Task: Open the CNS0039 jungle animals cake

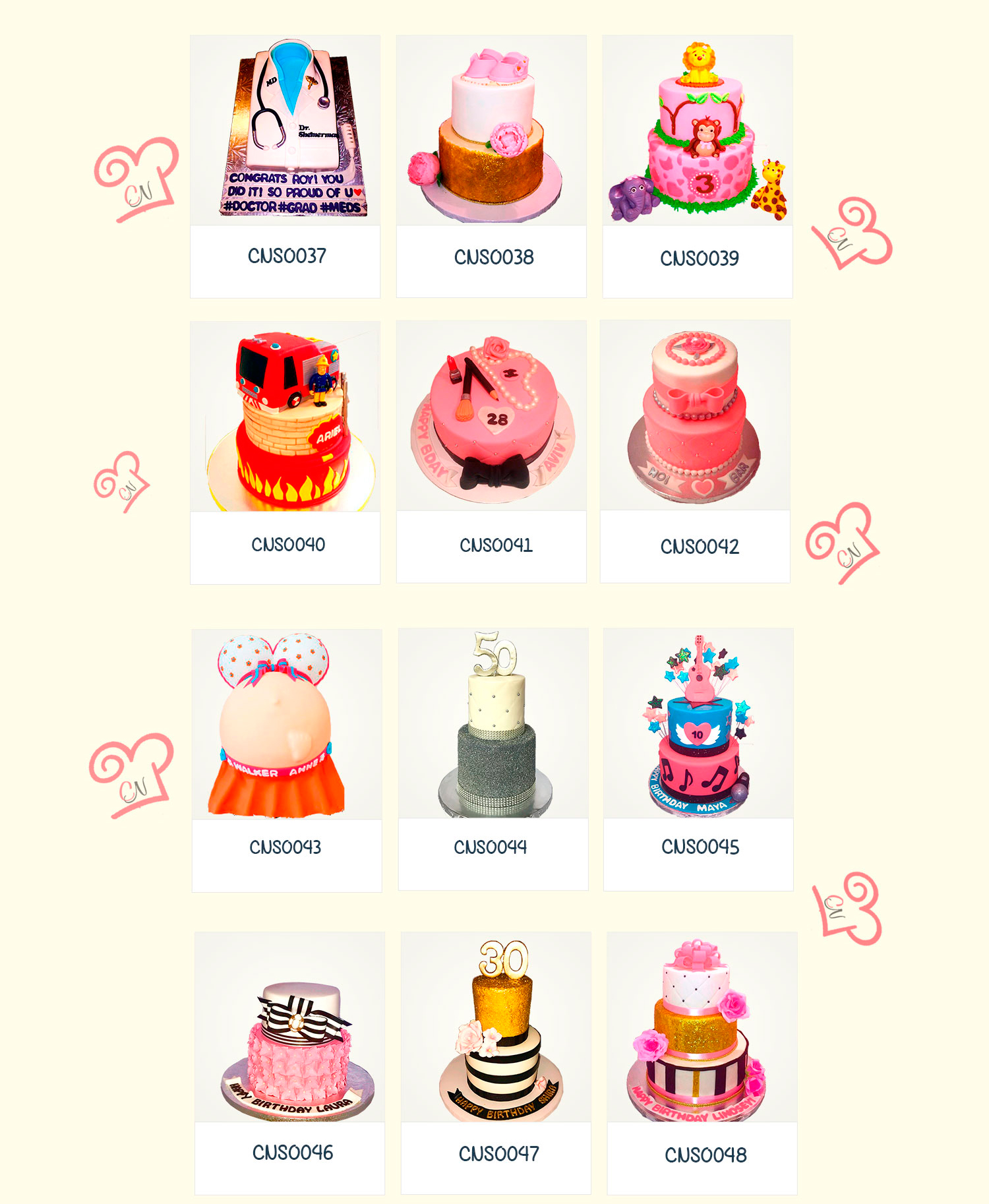Action: pyautogui.click(x=698, y=131)
